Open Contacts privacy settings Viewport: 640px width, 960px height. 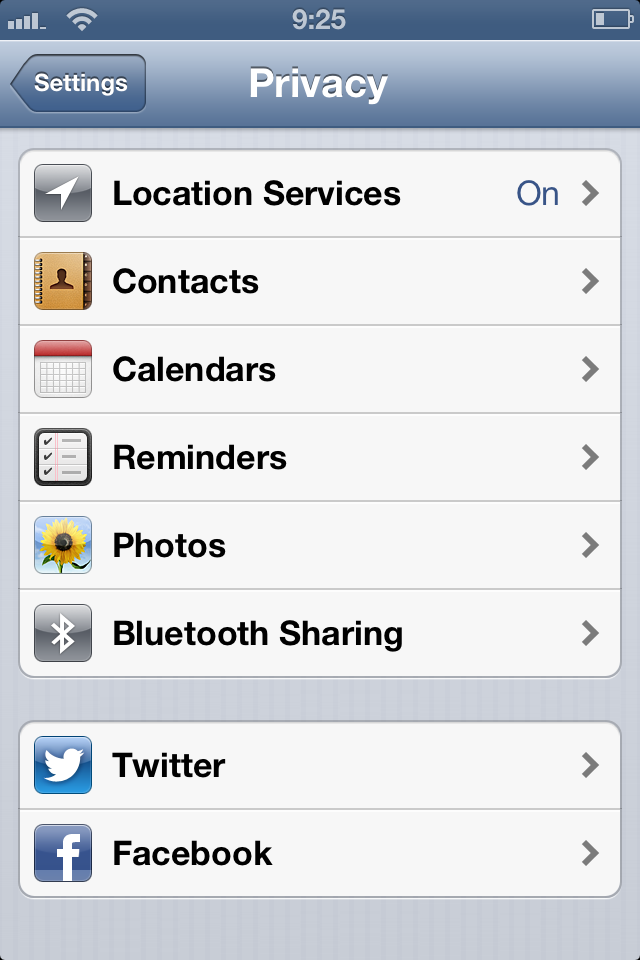pyautogui.click(x=320, y=282)
